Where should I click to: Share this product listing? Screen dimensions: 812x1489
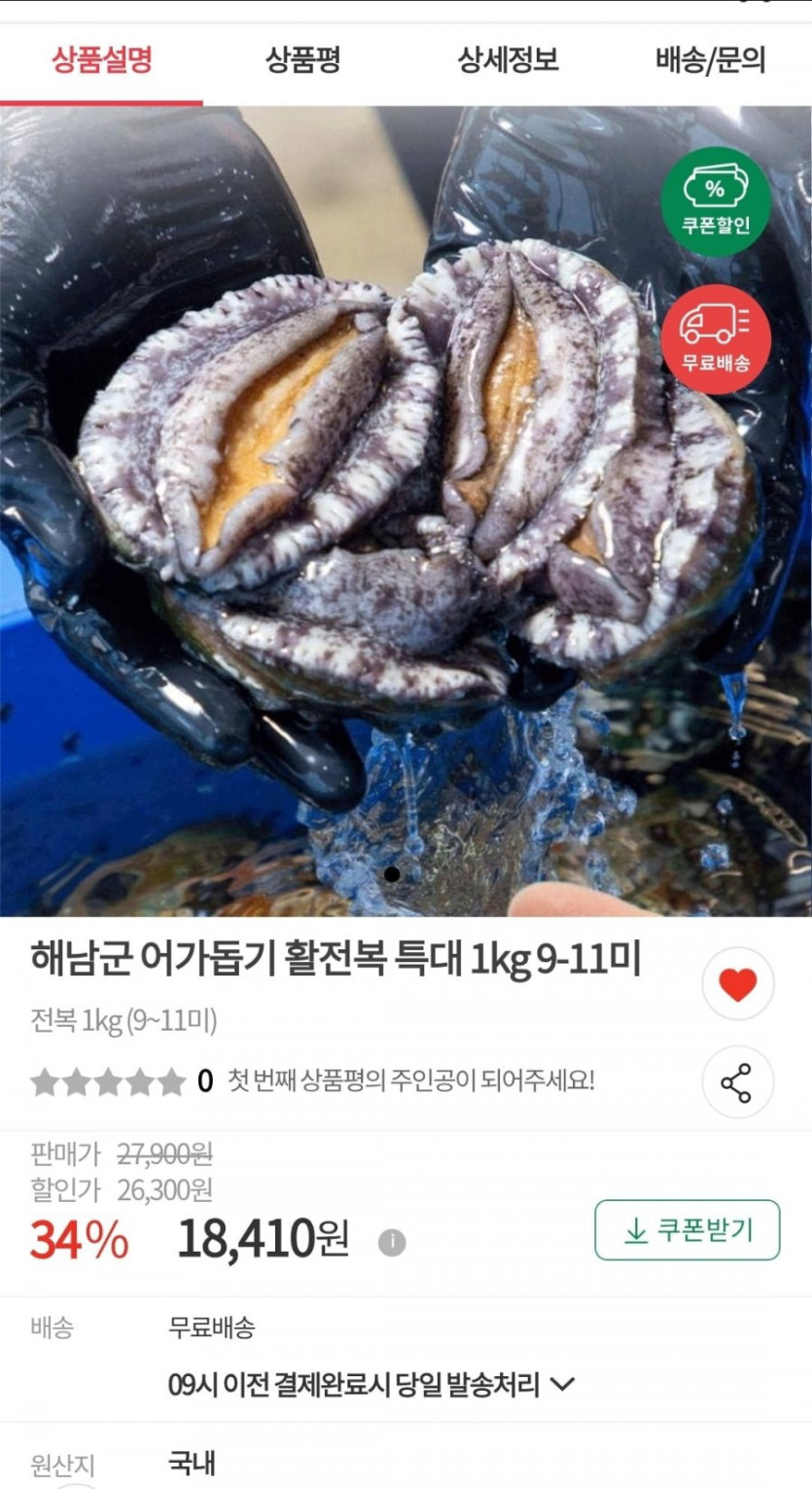[x=738, y=1081]
